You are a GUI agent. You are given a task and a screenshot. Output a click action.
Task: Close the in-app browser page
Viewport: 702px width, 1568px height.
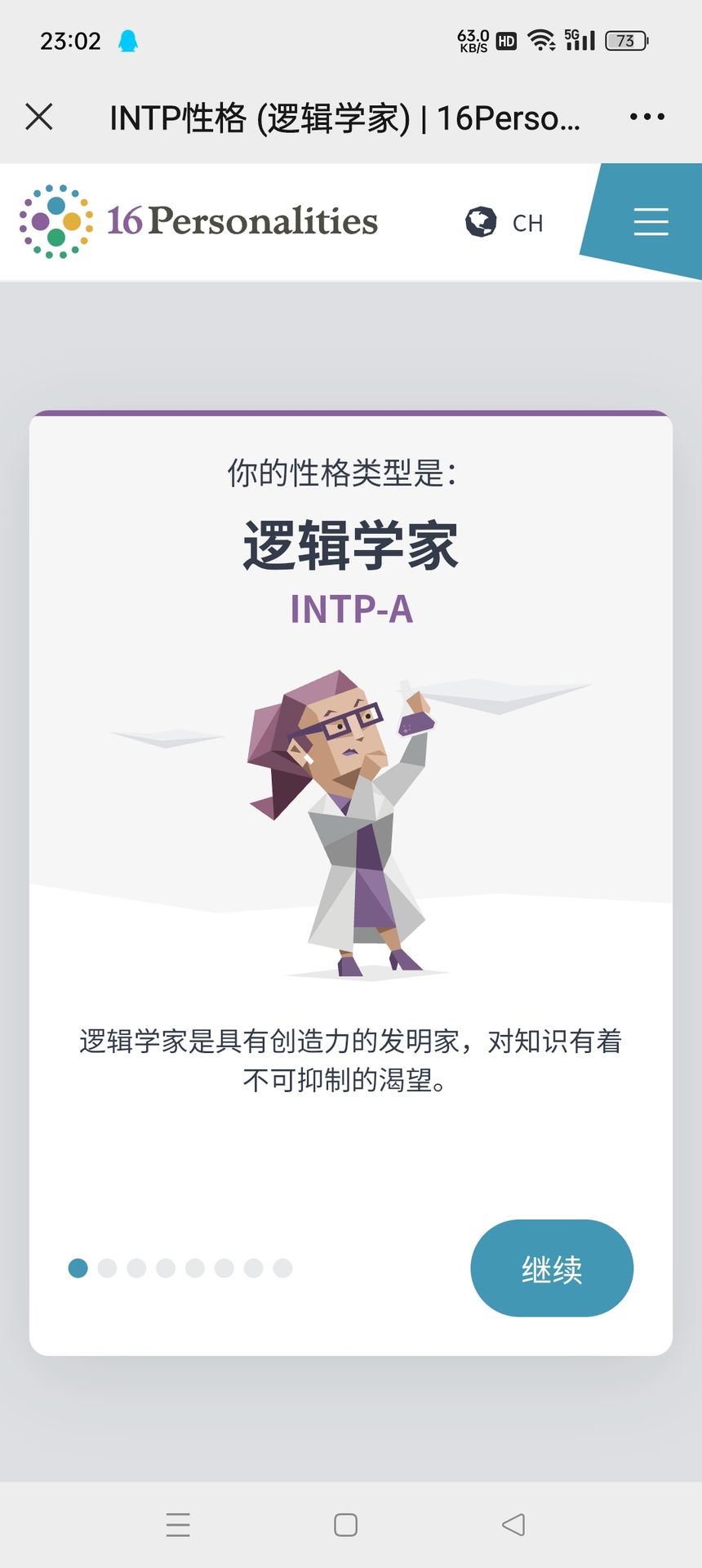(x=39, y=117)
